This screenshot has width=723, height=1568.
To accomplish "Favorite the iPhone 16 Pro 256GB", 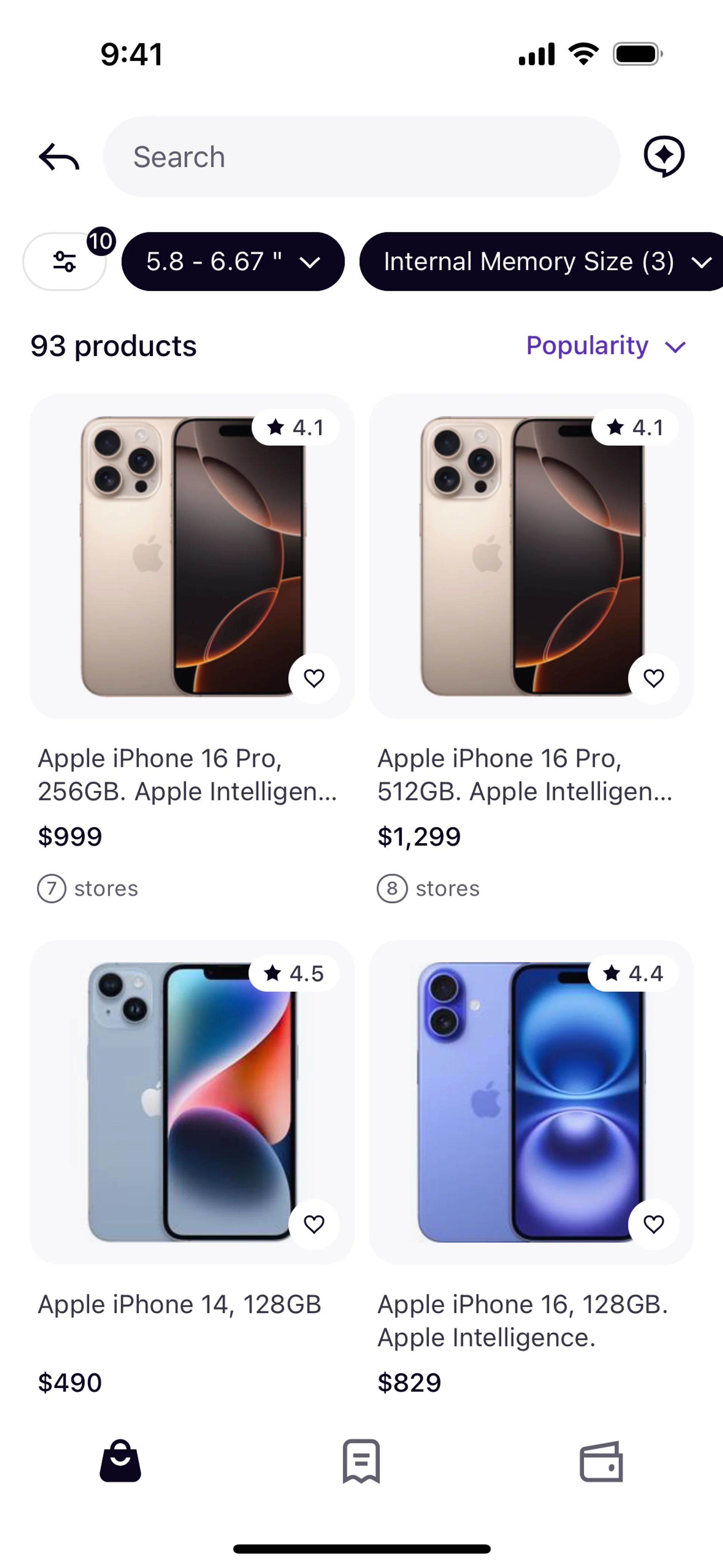I will [314, 678].
